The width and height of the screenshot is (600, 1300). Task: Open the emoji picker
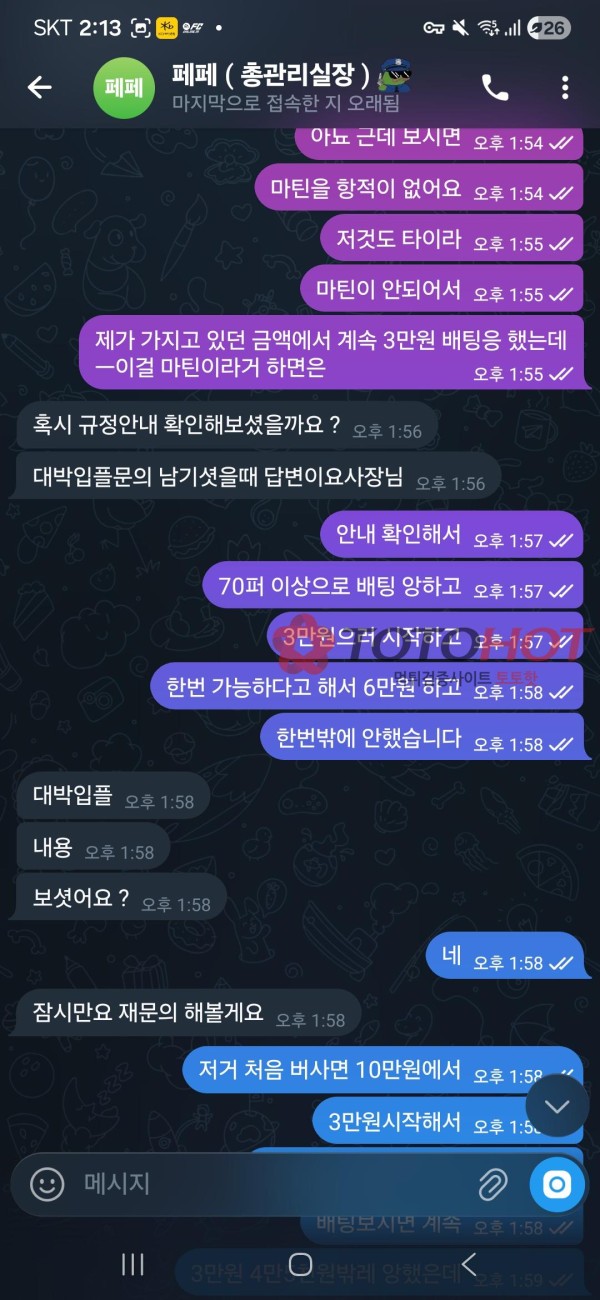(47, 1185)
